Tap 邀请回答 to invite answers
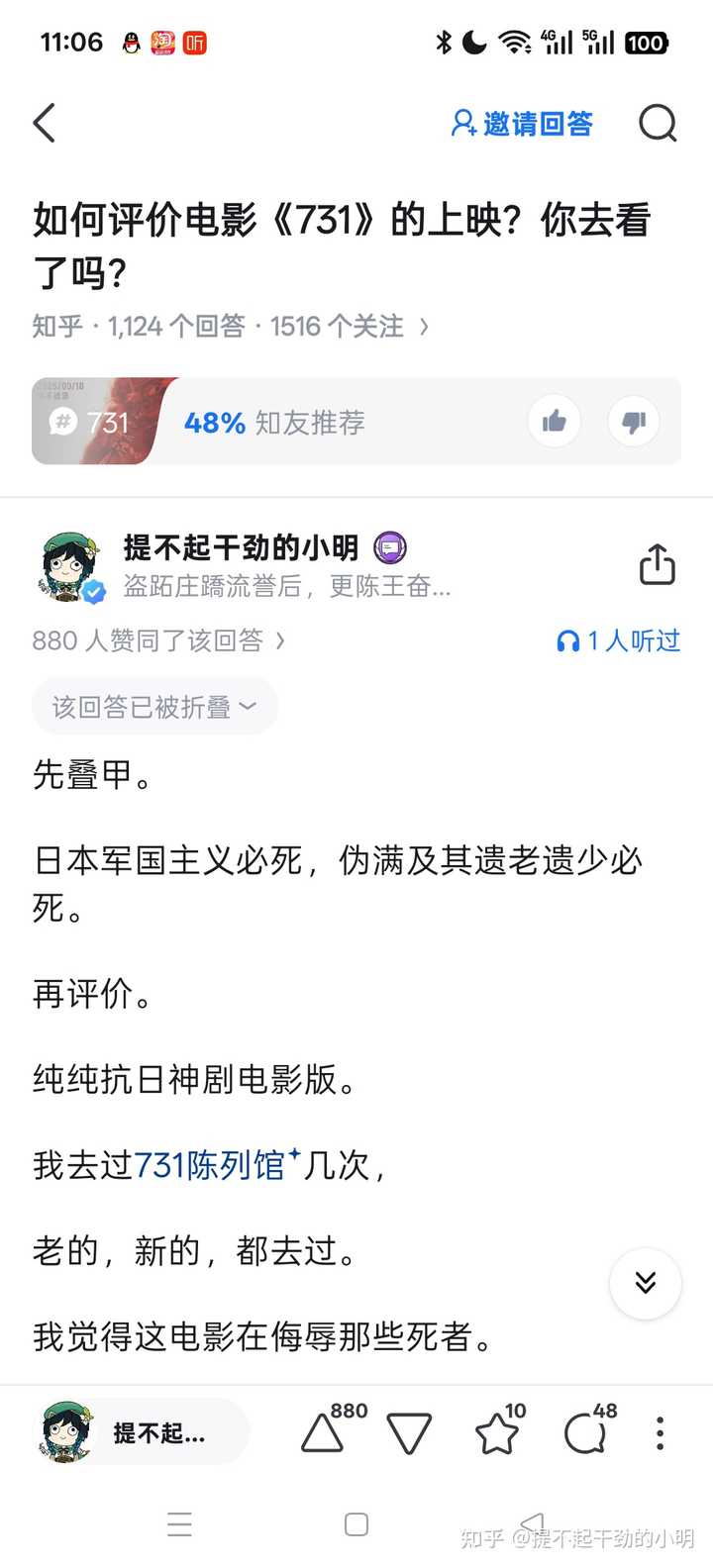The width and height of the screenshot is (713, 1568). [522, 124]
